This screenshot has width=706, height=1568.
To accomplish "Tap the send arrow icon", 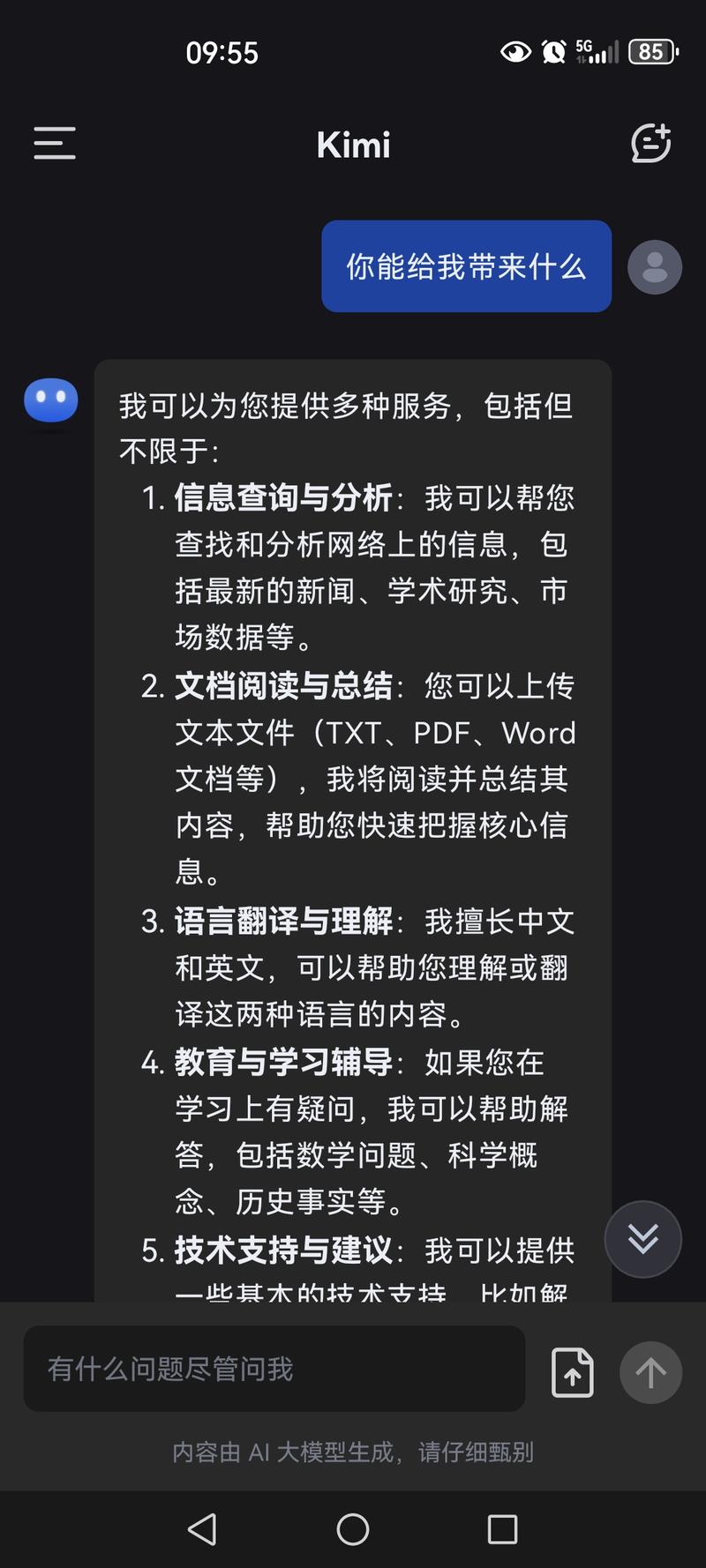I will coord(650,1372).
